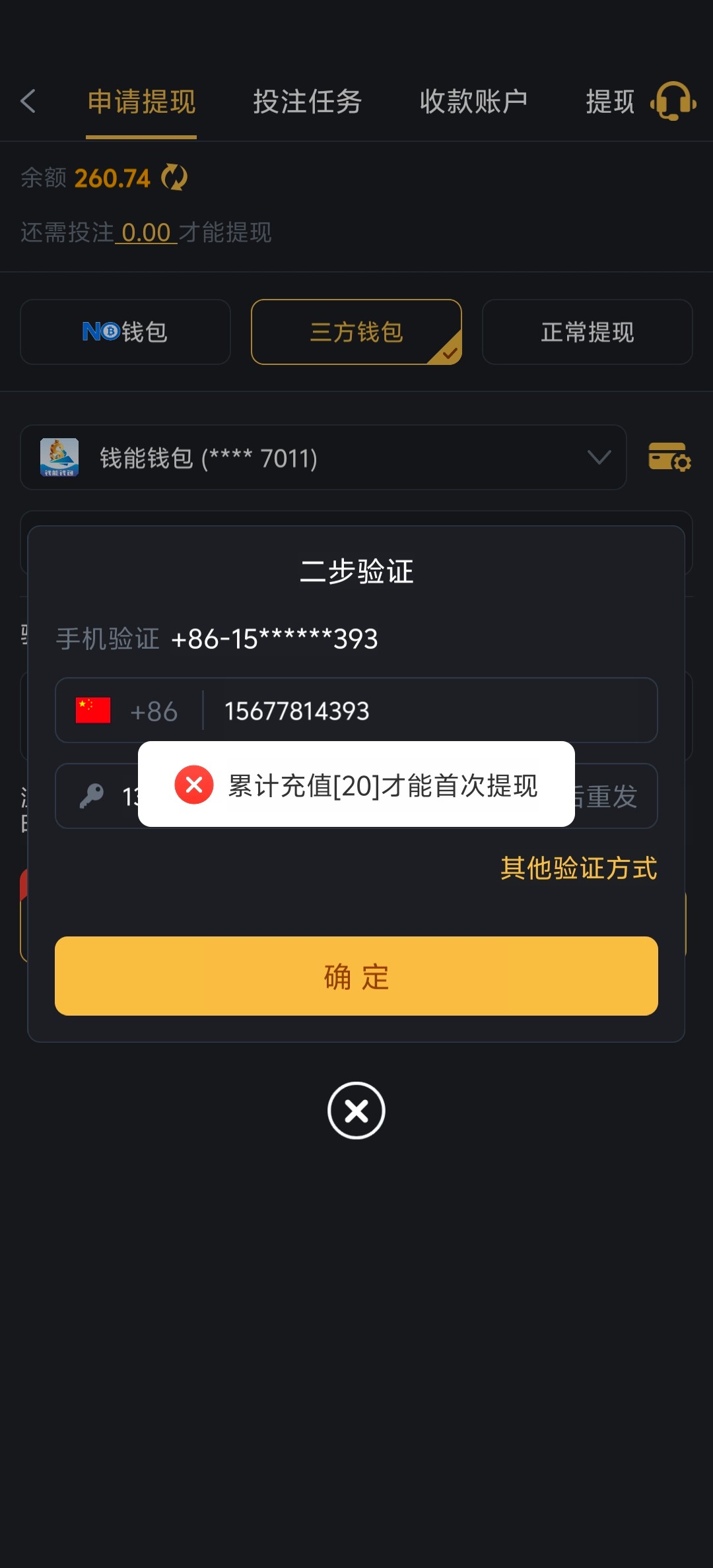Switch to the 投注任务 tab
Image resolution: width=713 pixels, height=1568 pixels.
[307, 102]
